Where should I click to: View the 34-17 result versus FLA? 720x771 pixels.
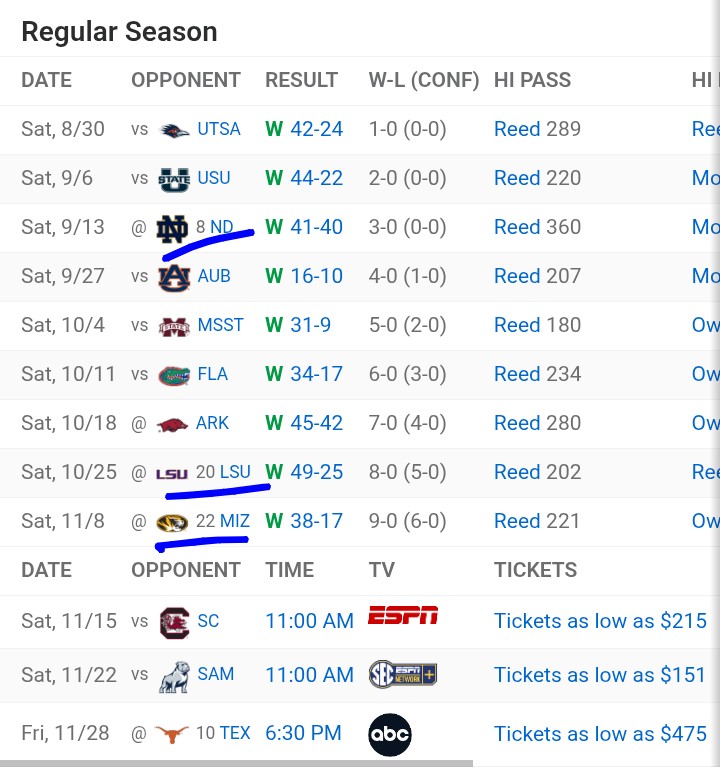pyautogui.click(x=316, y=374)
